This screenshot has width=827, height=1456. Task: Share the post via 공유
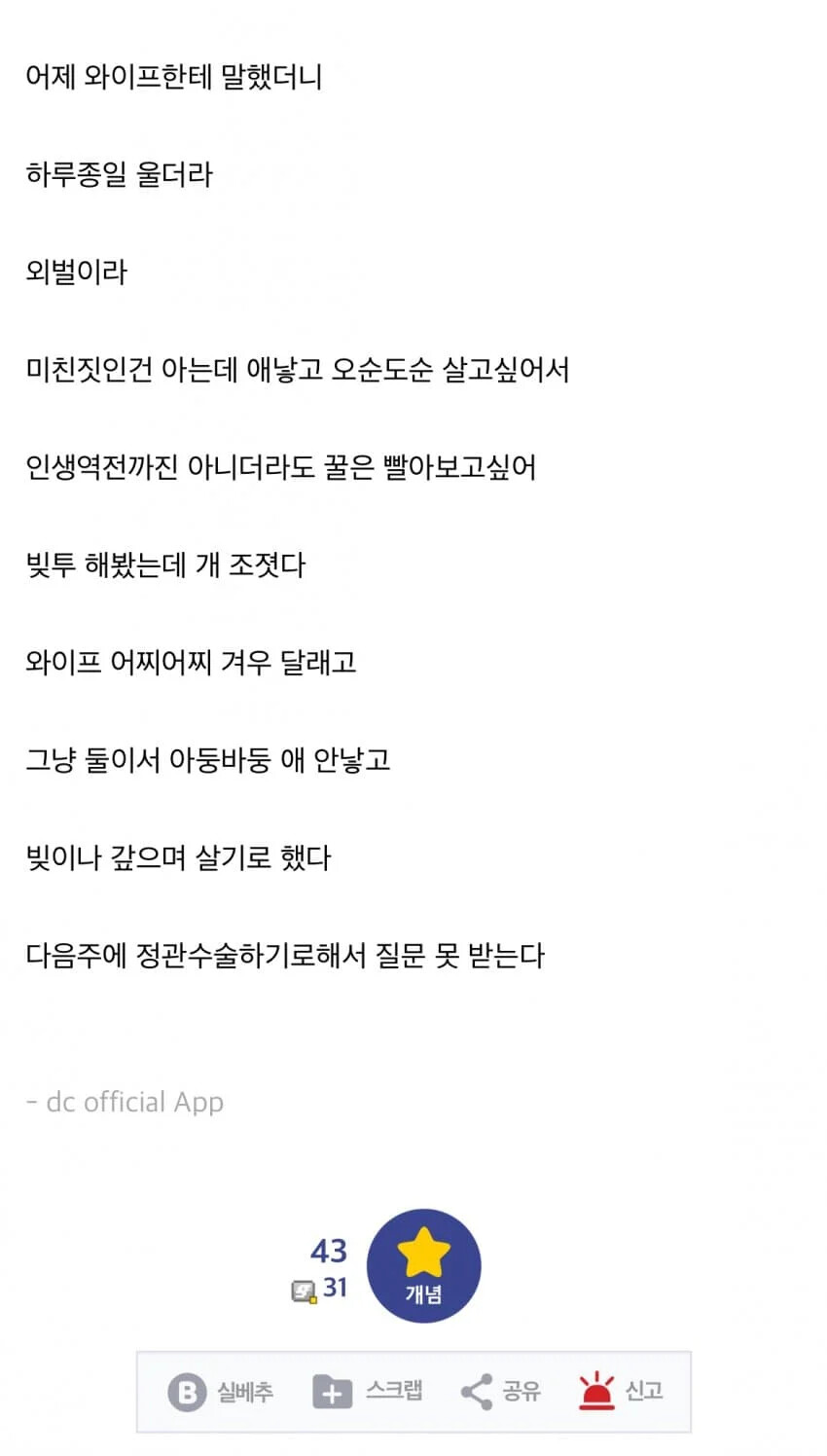(500, 1392)
